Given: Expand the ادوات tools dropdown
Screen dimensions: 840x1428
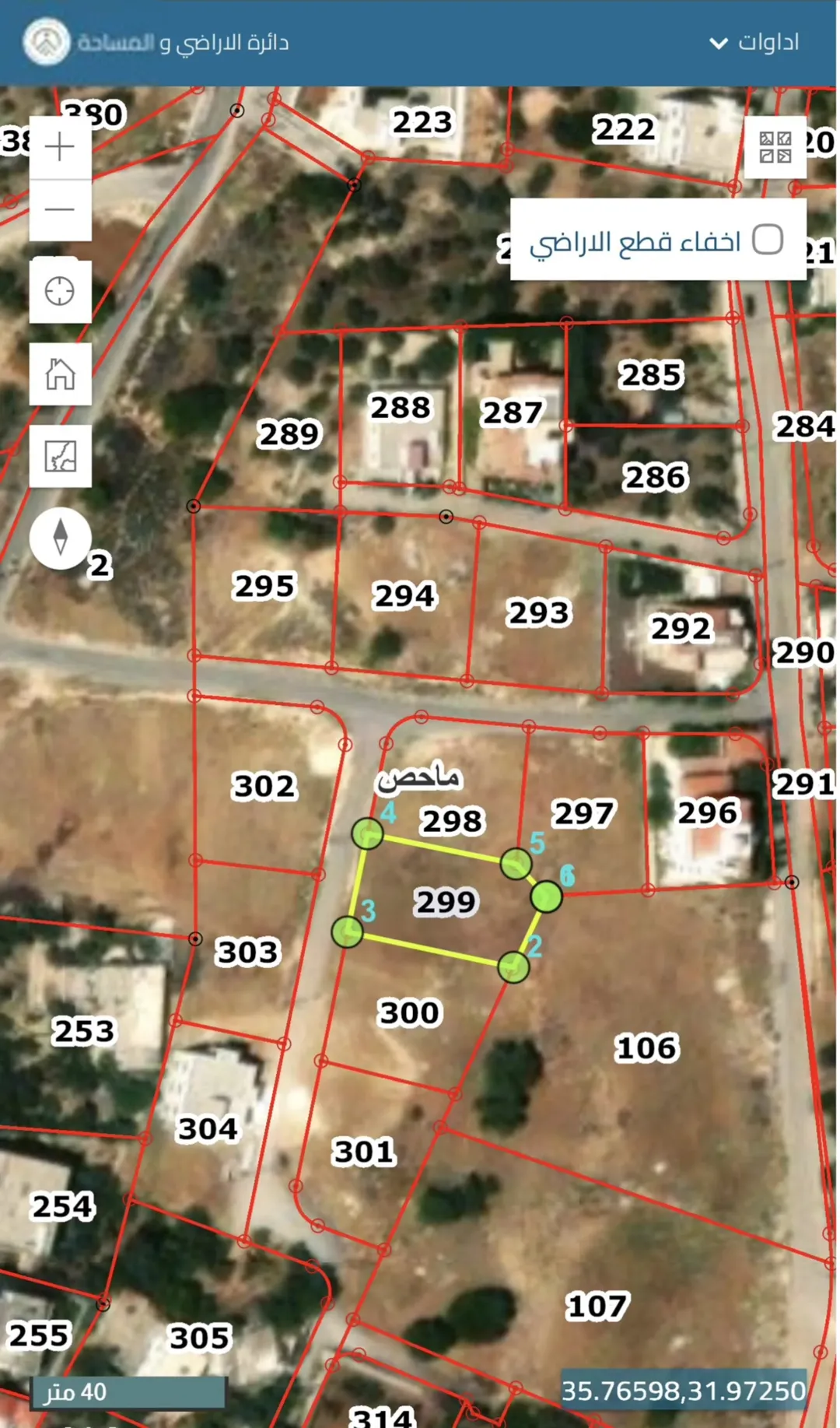Looking at the screenshot, I should (x=754, y=42).
